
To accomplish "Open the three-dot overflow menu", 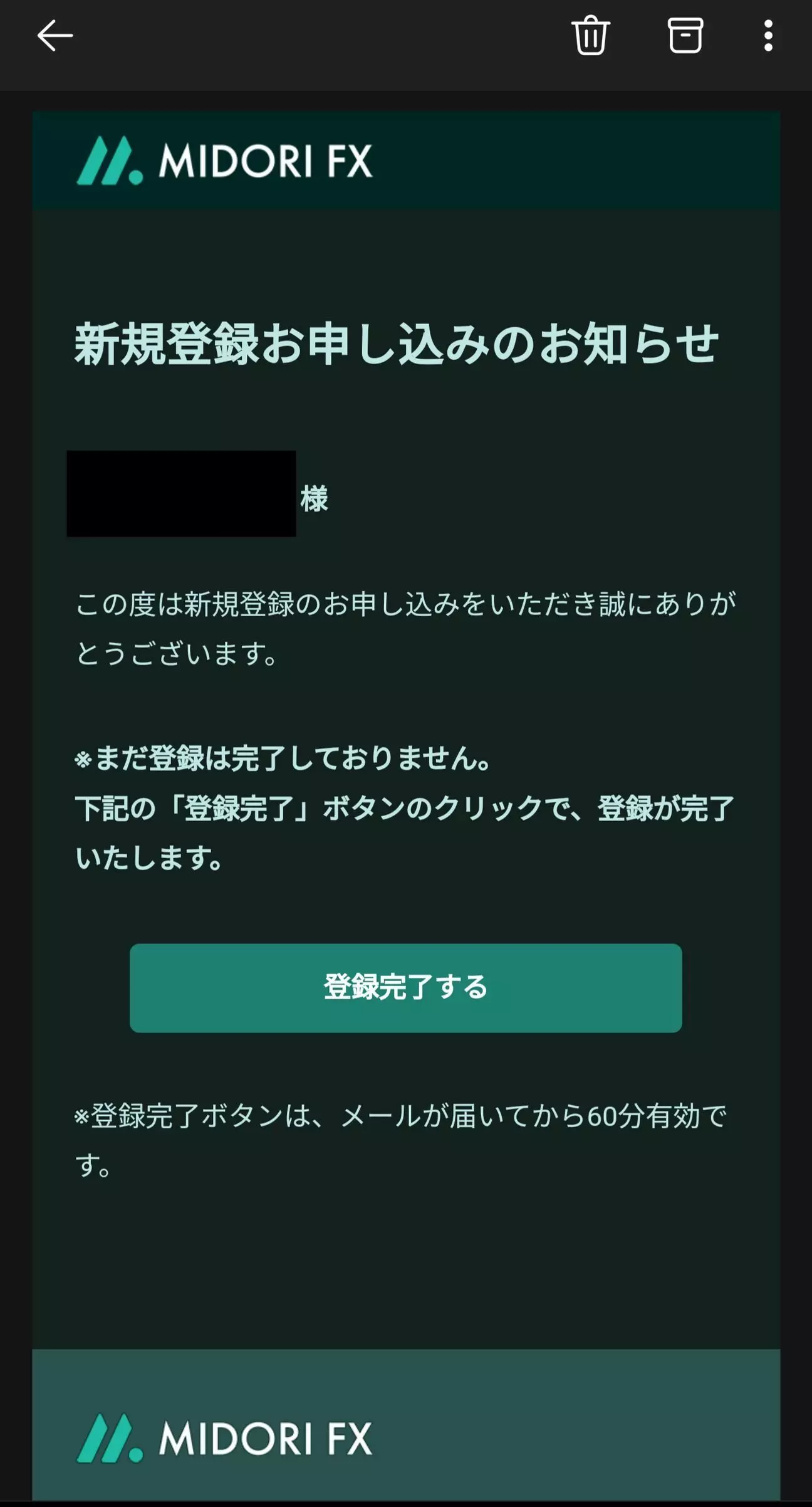I will [768, 36].
